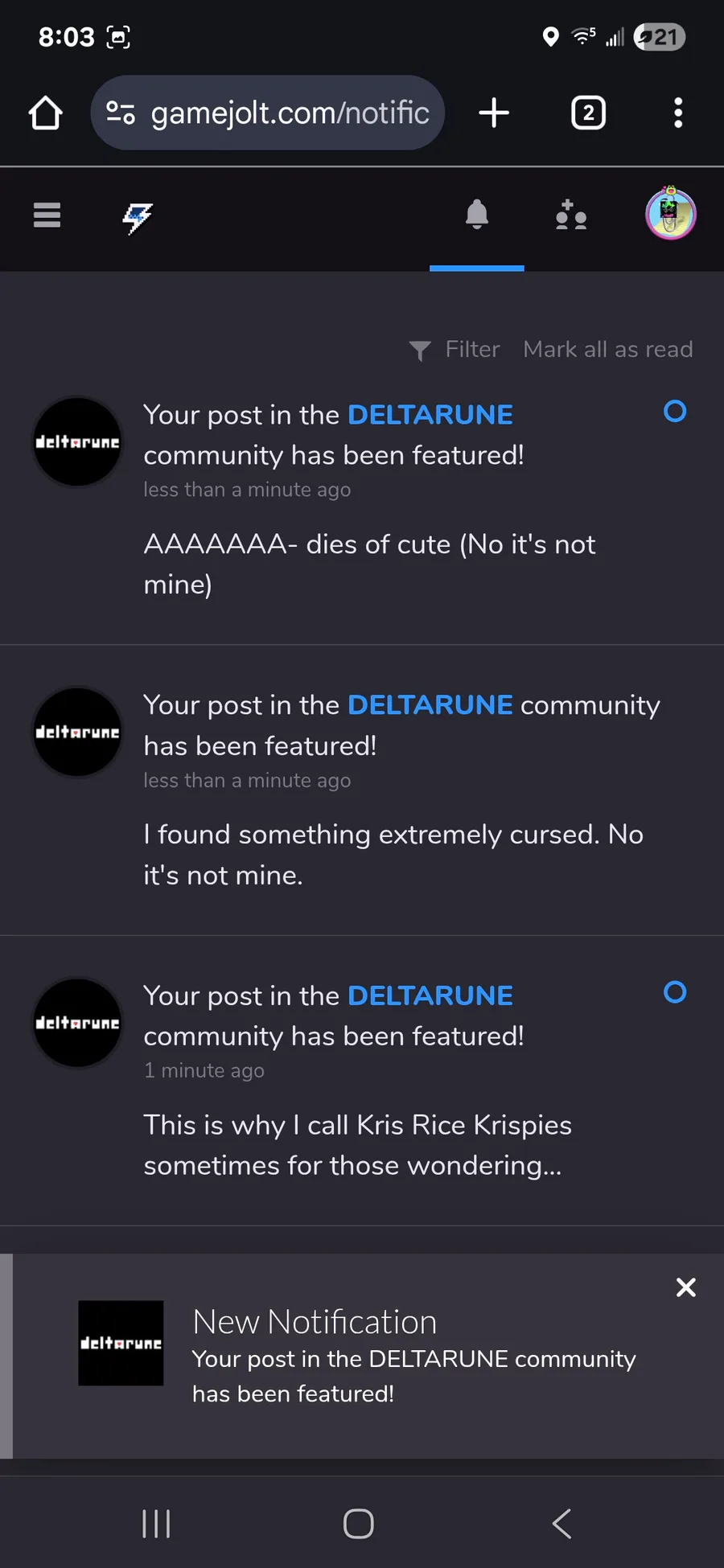Mark all notifications as read
Screen dimensions: 724x1568
[607, 350]
